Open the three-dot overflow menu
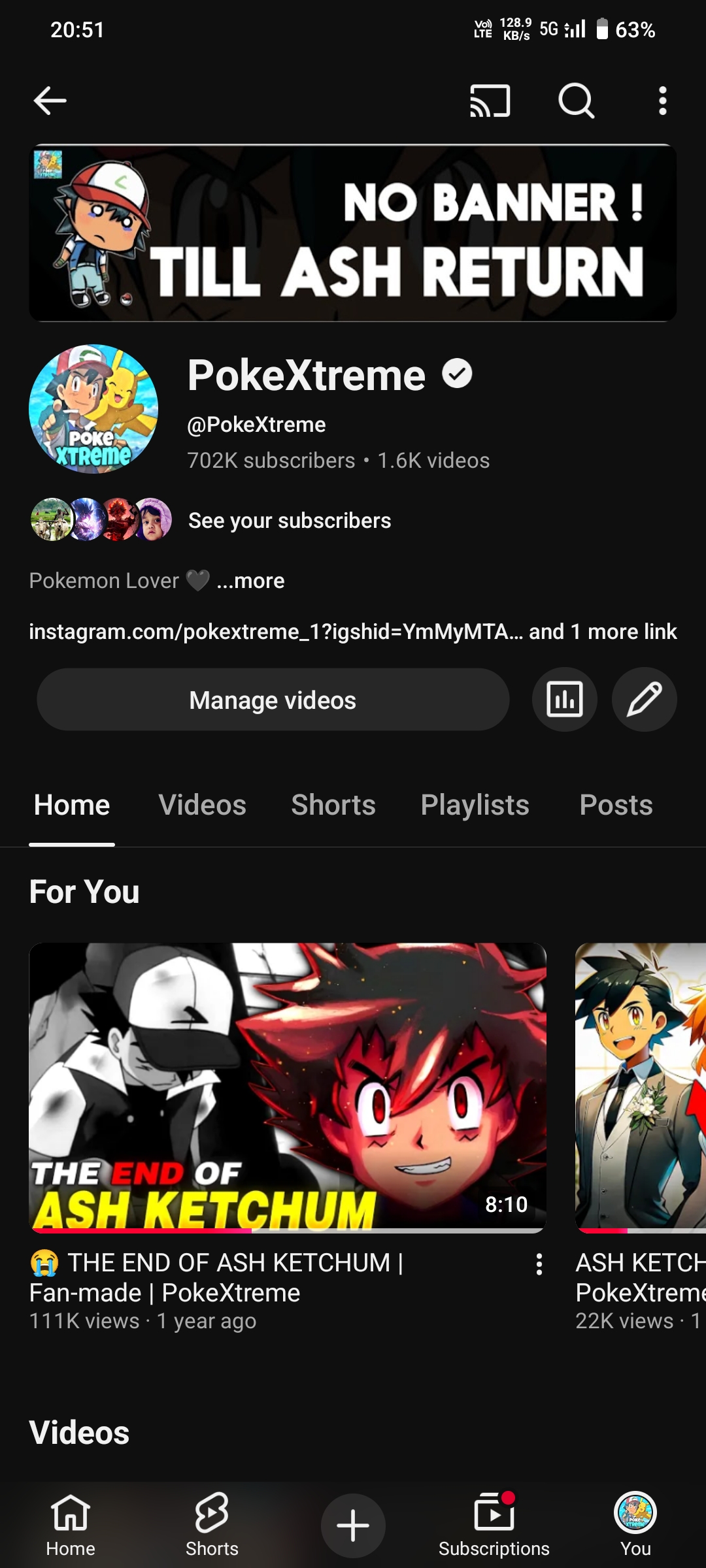 tap(662, 100)
